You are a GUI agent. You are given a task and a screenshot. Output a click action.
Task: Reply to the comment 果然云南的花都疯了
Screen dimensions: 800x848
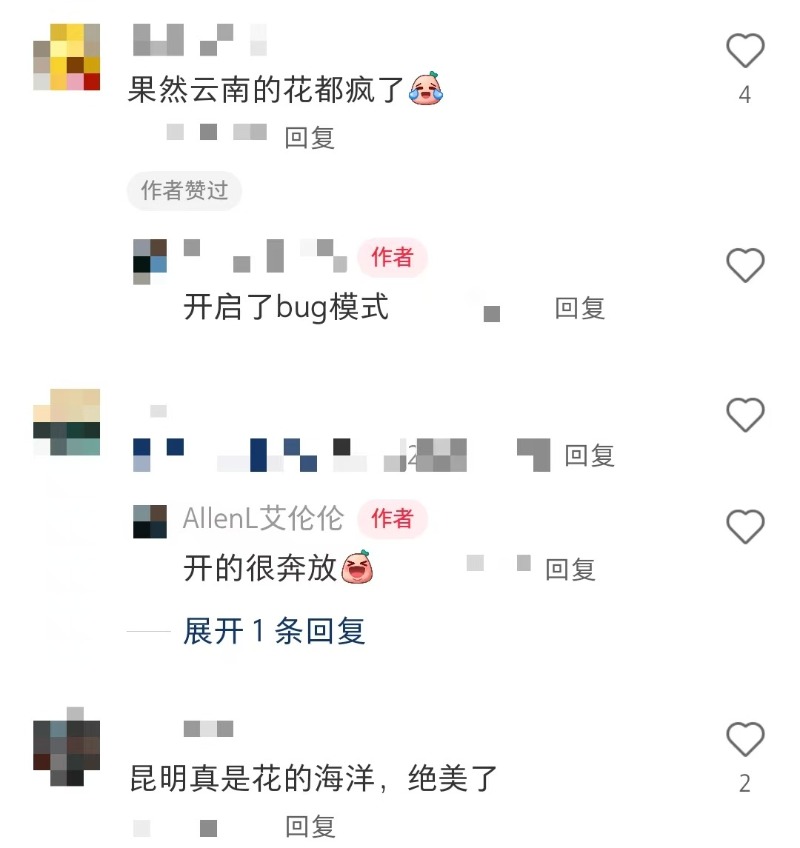tap(309, 137)
